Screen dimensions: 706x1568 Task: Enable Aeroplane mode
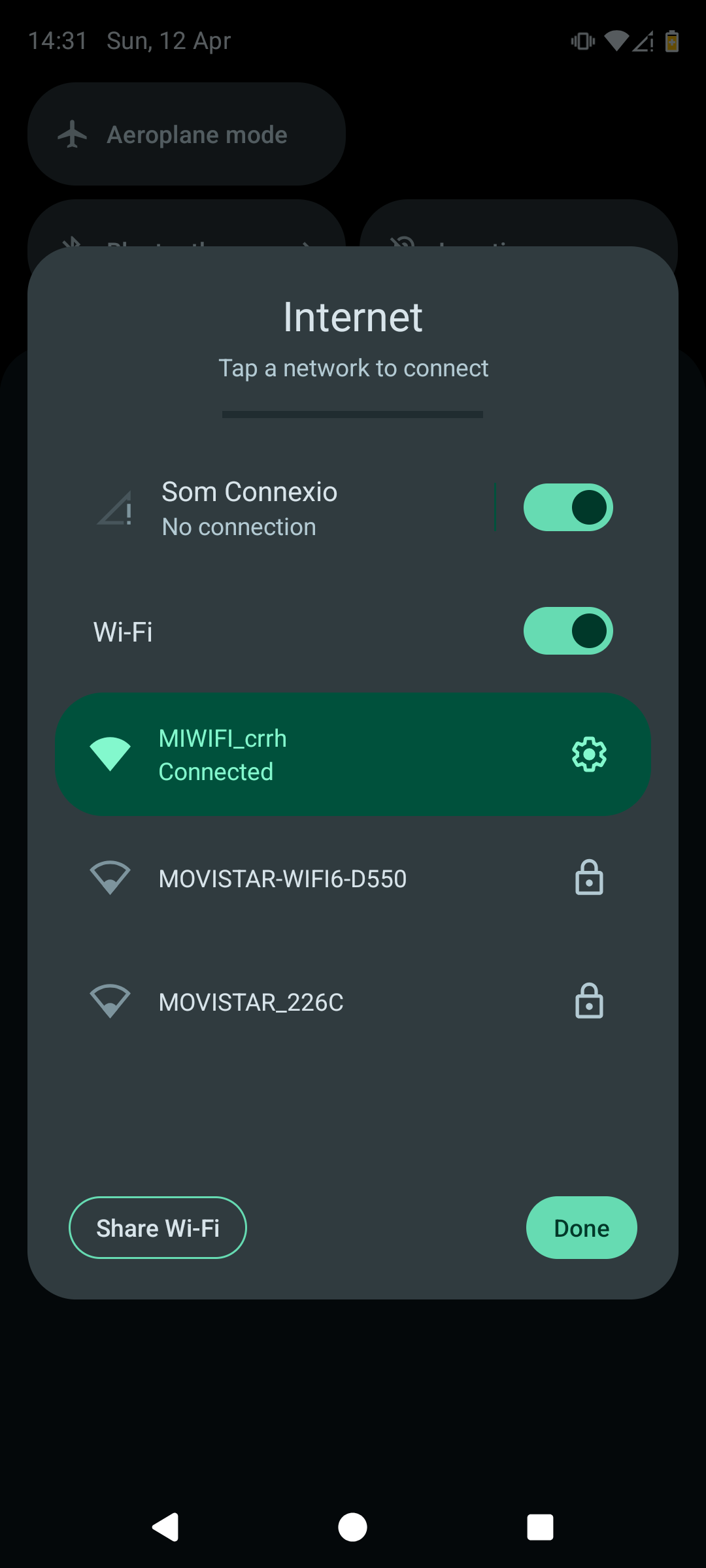pyautogui.click(x=186, y=133)
